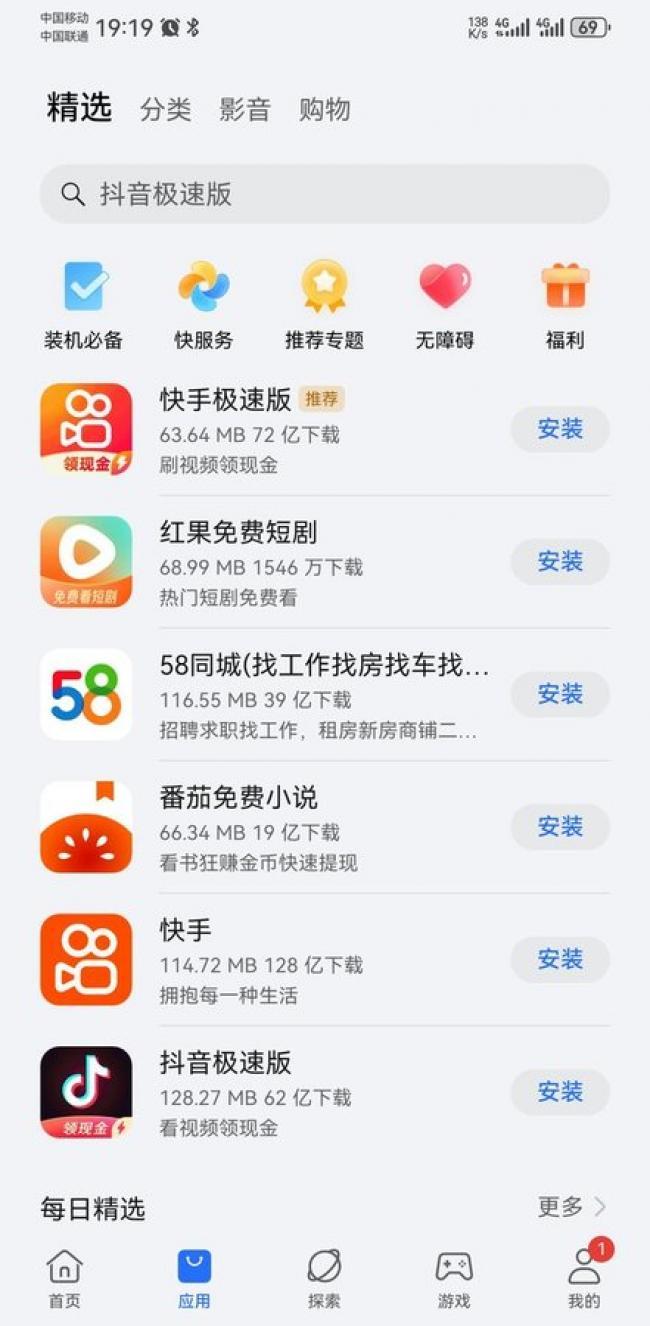The height and width of the screenshot is (1326, 650).
Task: Switch to the 分类 top tab
Action: [x=165, y=109]
